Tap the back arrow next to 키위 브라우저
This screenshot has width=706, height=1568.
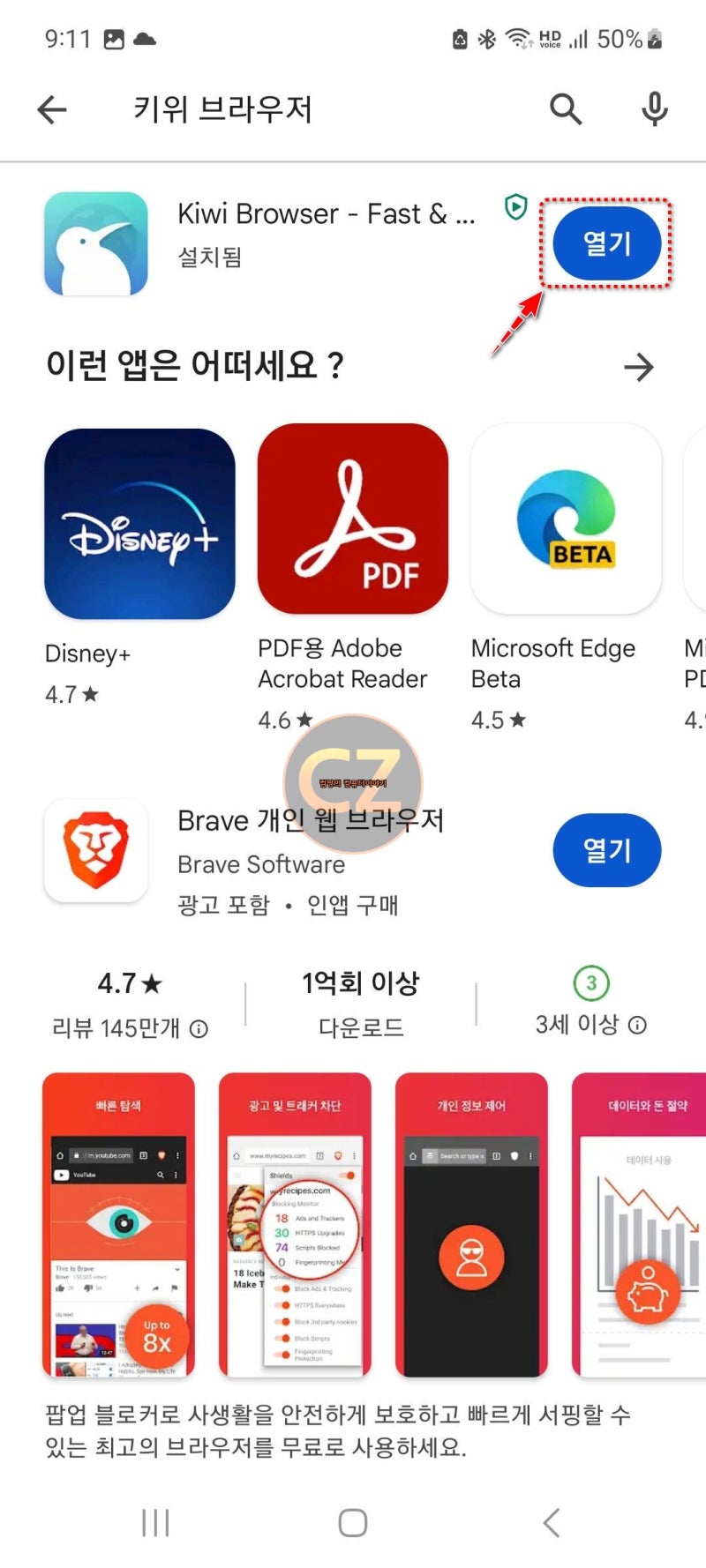coord(52,108)
